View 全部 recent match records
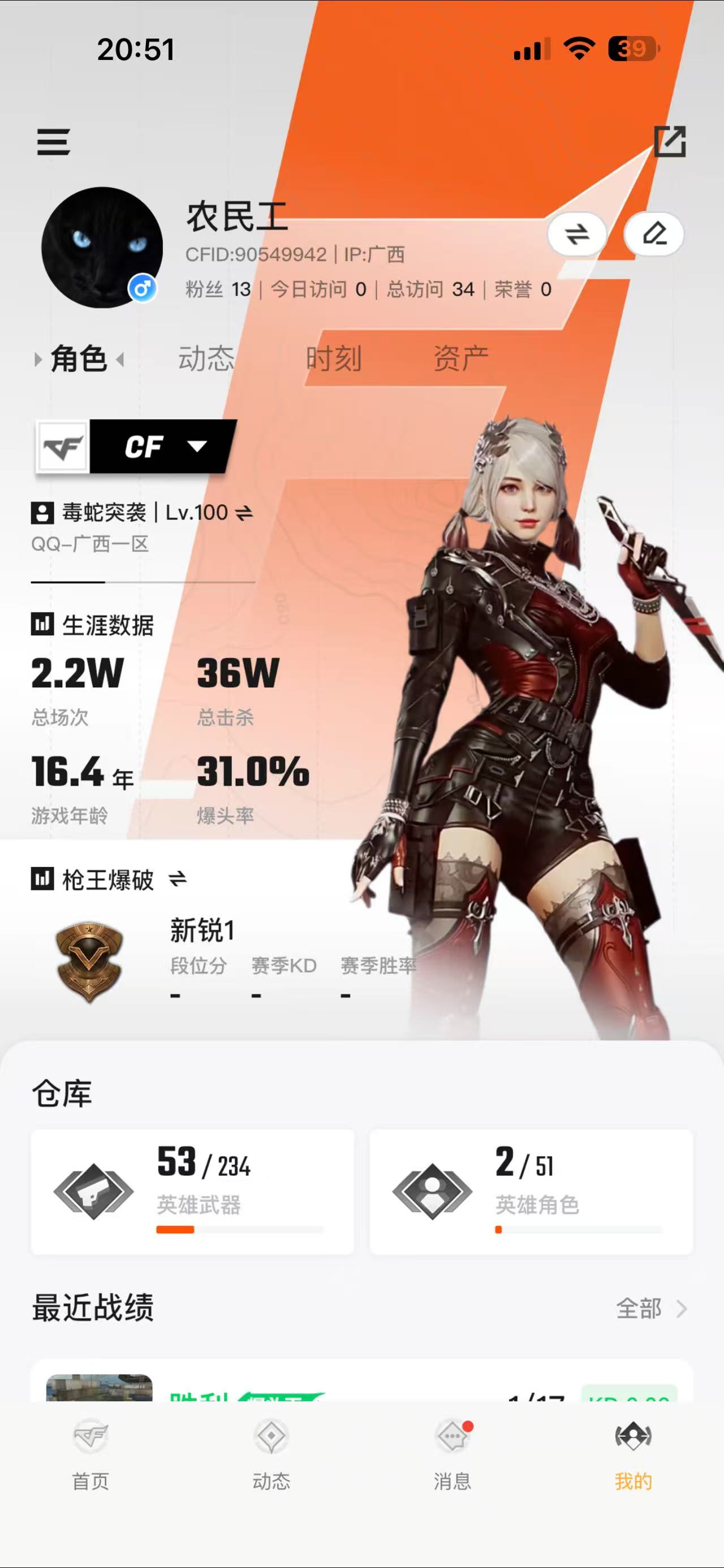 click(x=650, y=1308)
